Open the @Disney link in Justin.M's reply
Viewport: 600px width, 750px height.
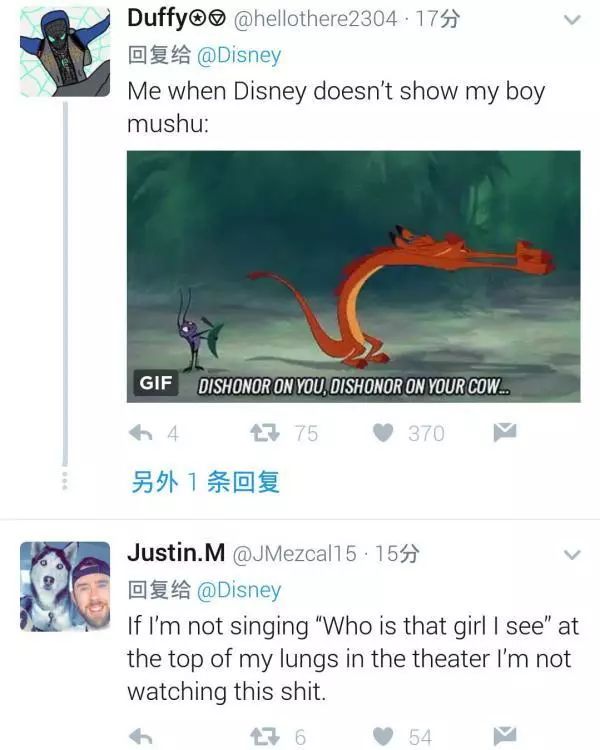tap(239, 590)
